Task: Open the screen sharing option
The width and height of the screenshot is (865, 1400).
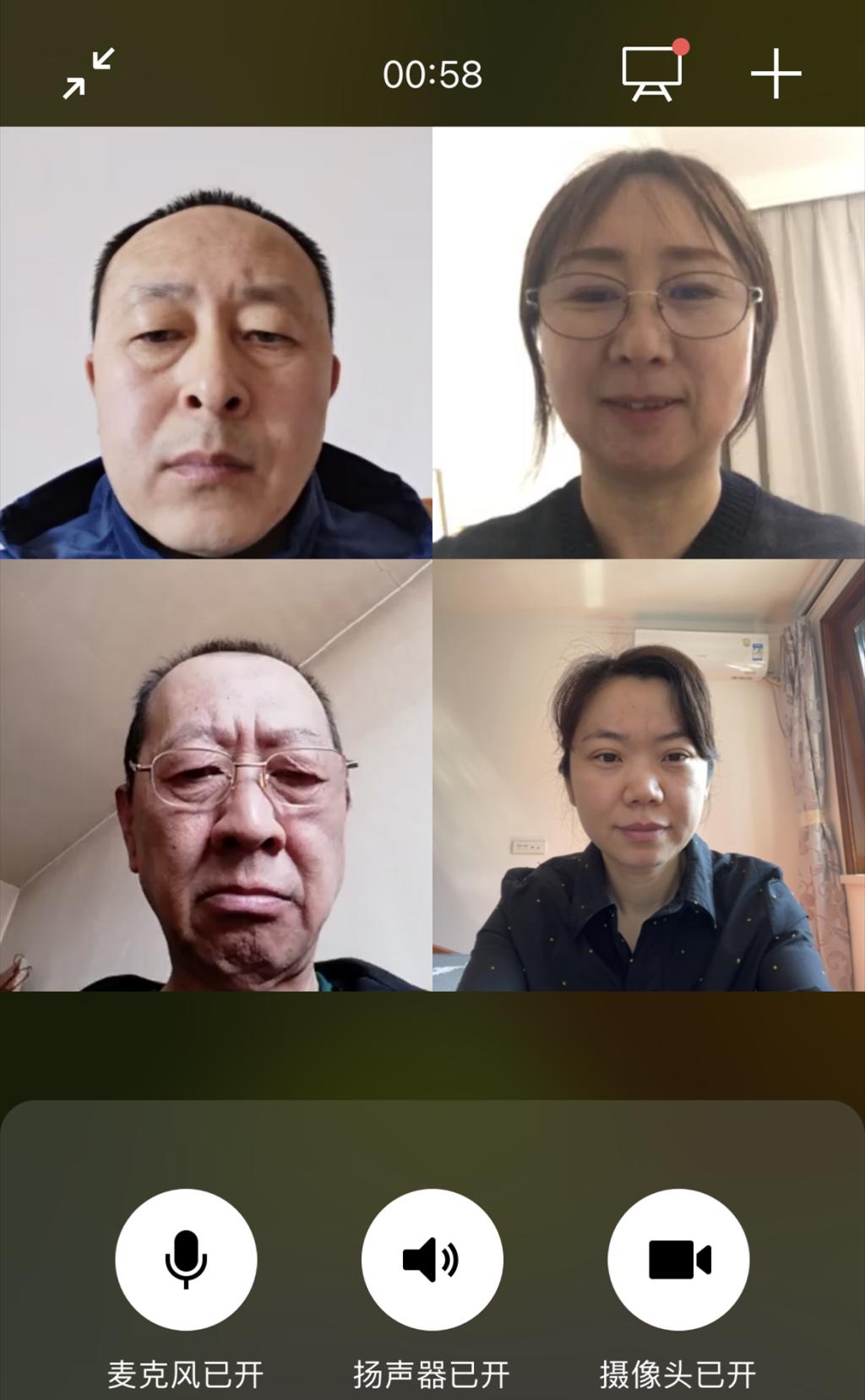Action: 651,74
